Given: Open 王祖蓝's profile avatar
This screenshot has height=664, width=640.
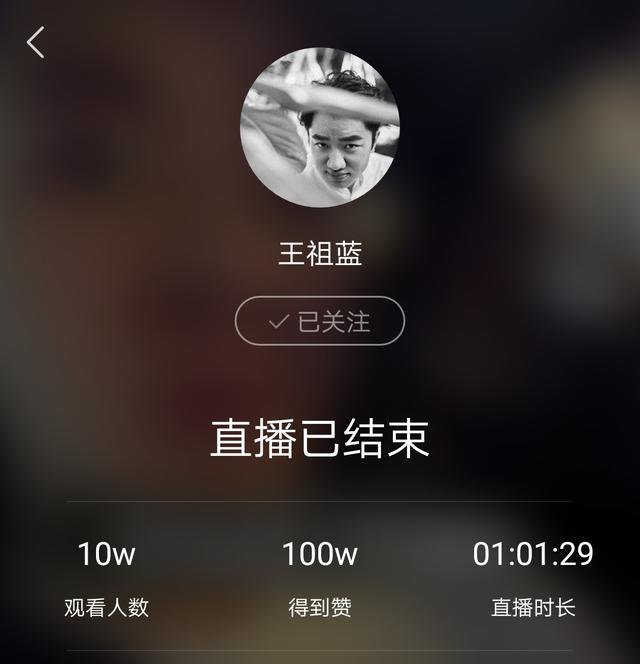Looking at the screenshot, I should 320,127.
